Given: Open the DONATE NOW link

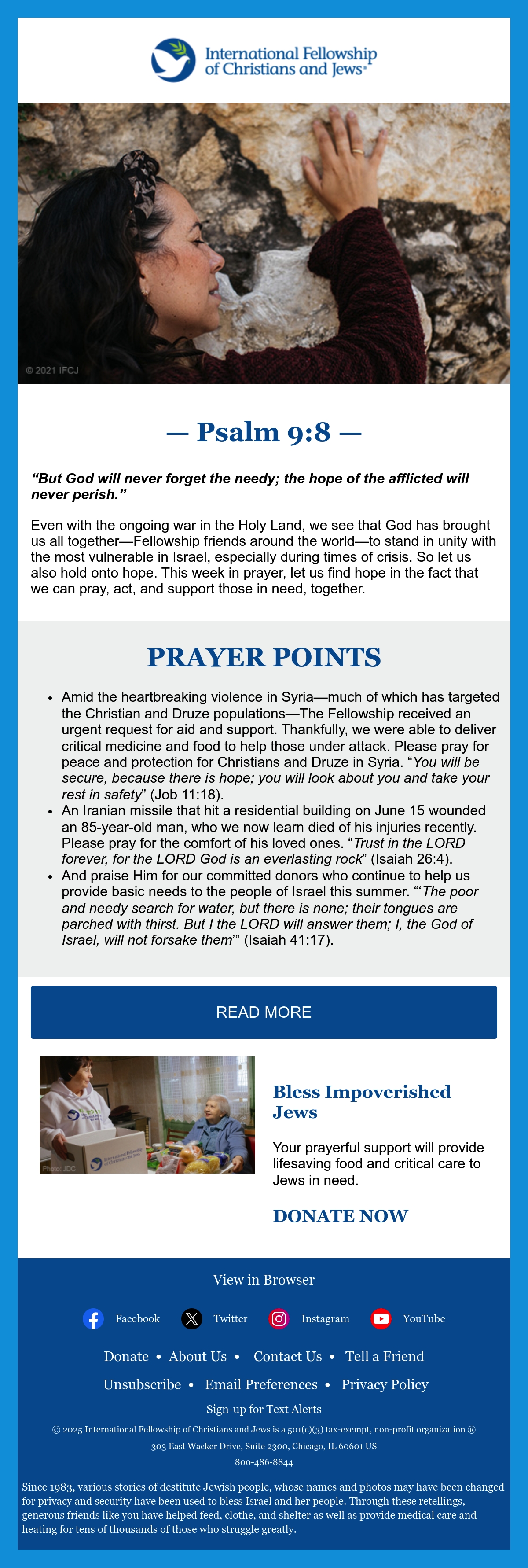Looking at the screenshot, I should [x=340, y=1215].
